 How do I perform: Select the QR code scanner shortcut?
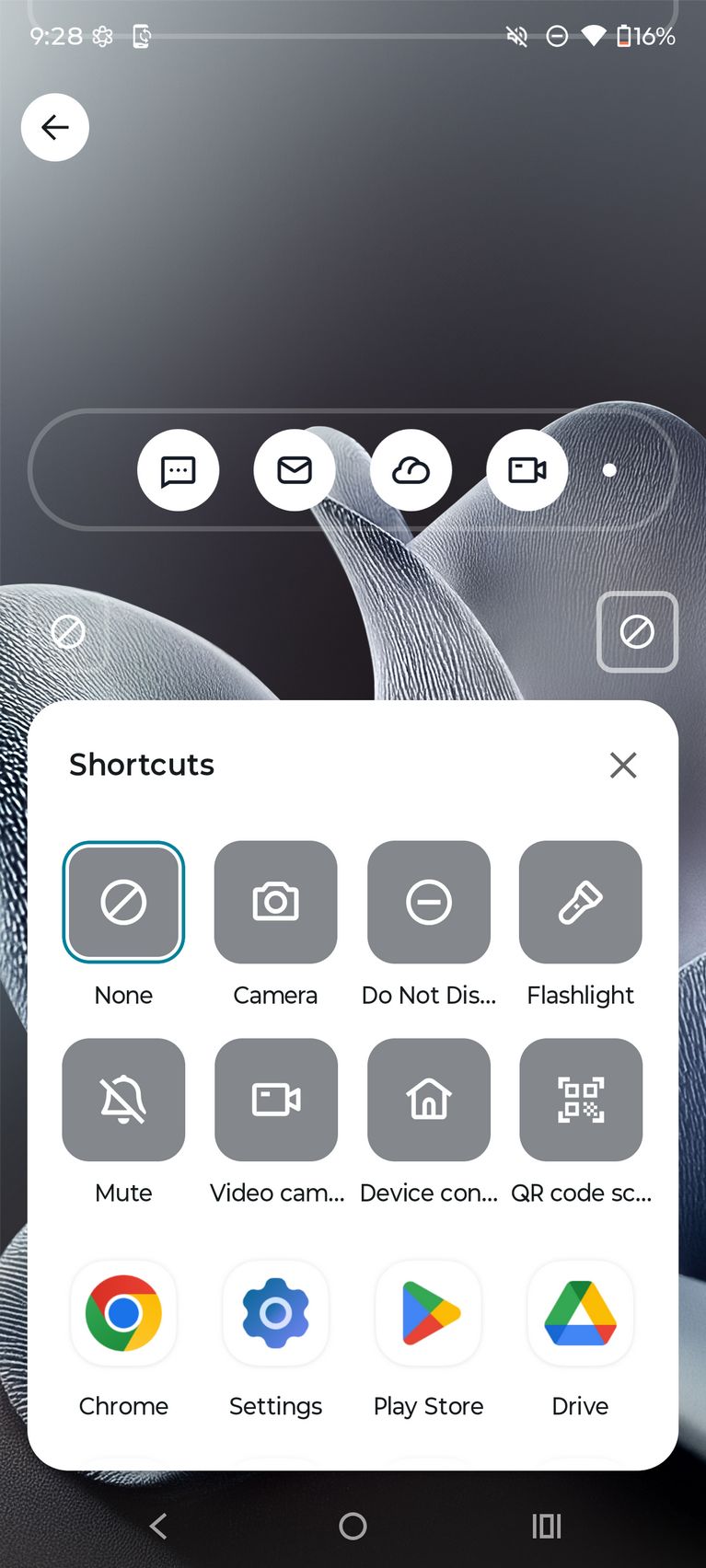(580, 1100)
